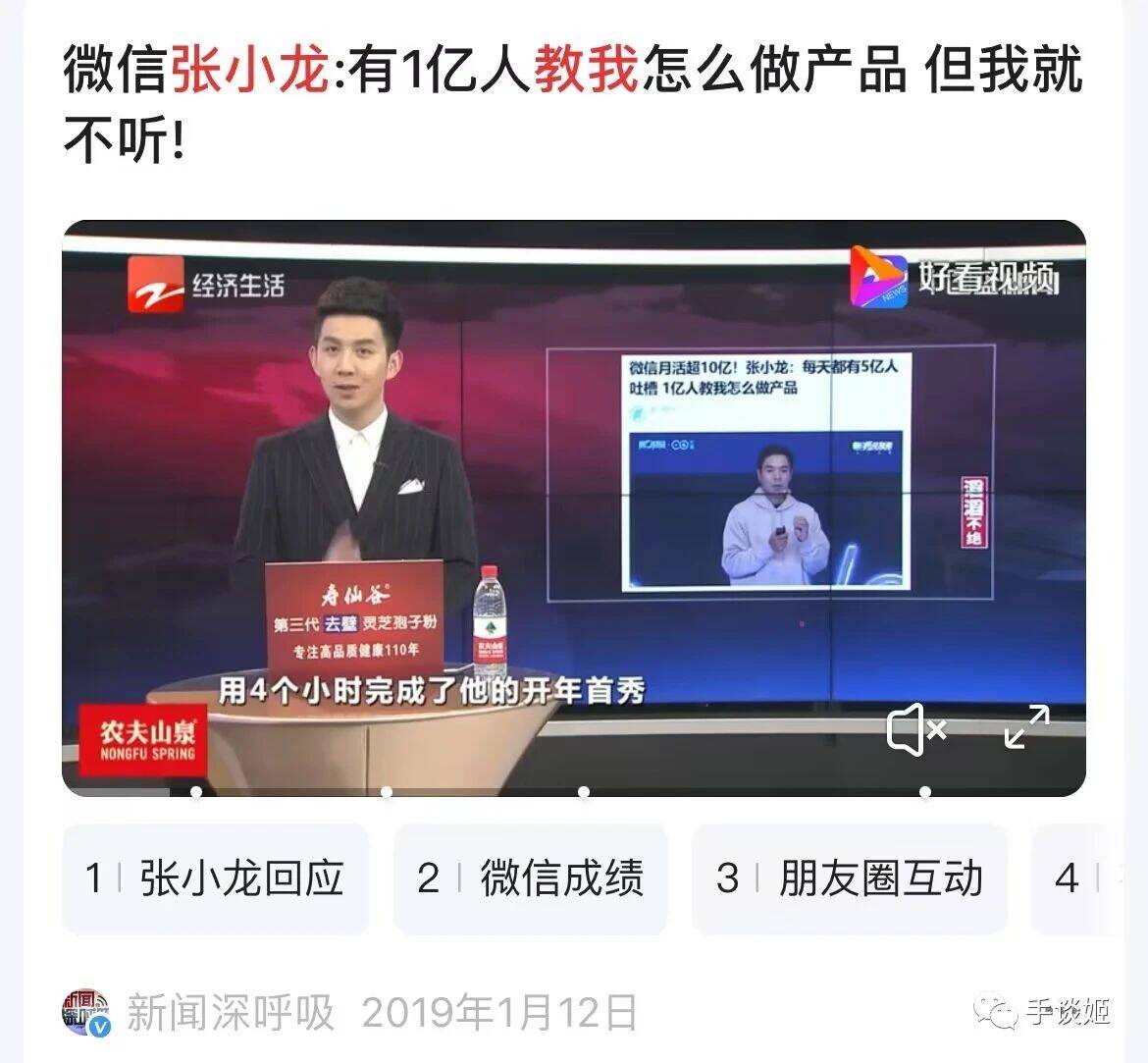Jump to chapter 1 张小龙回应
This screenshot has height=1063, width=1148.
coord(215,877)
